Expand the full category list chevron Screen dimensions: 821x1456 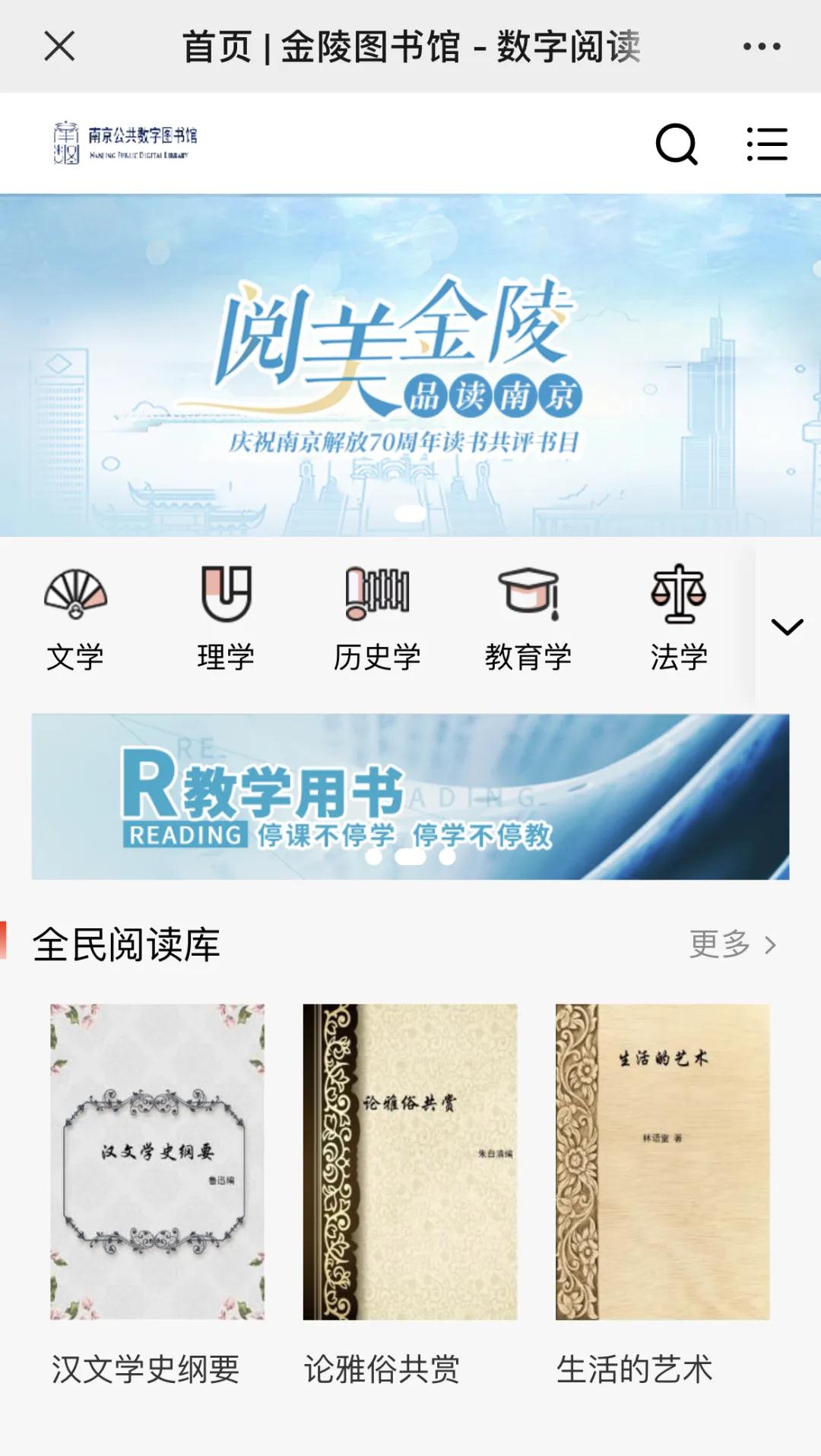[x=787, y=626]
